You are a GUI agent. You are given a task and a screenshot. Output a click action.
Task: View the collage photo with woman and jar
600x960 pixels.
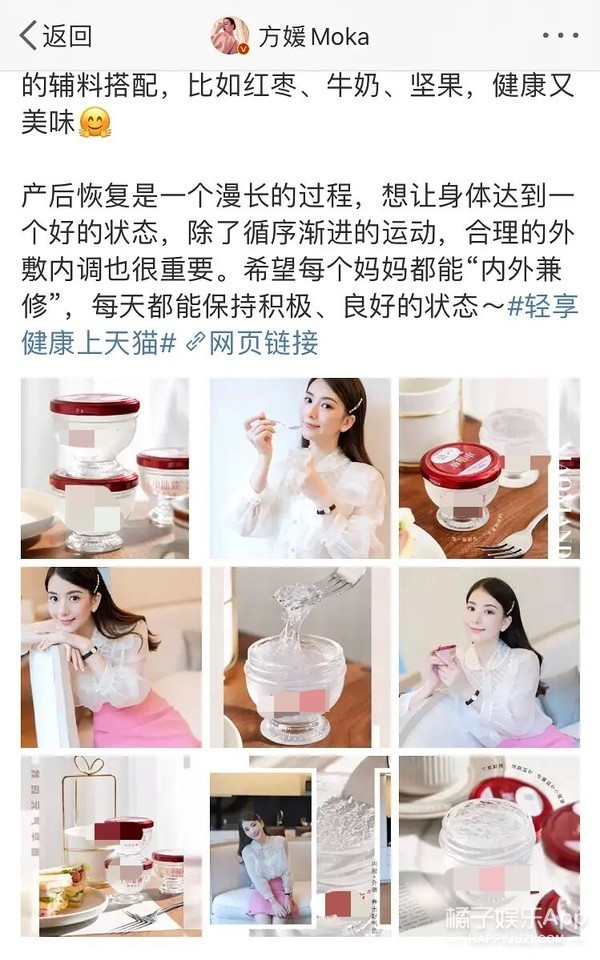point(299,845)
